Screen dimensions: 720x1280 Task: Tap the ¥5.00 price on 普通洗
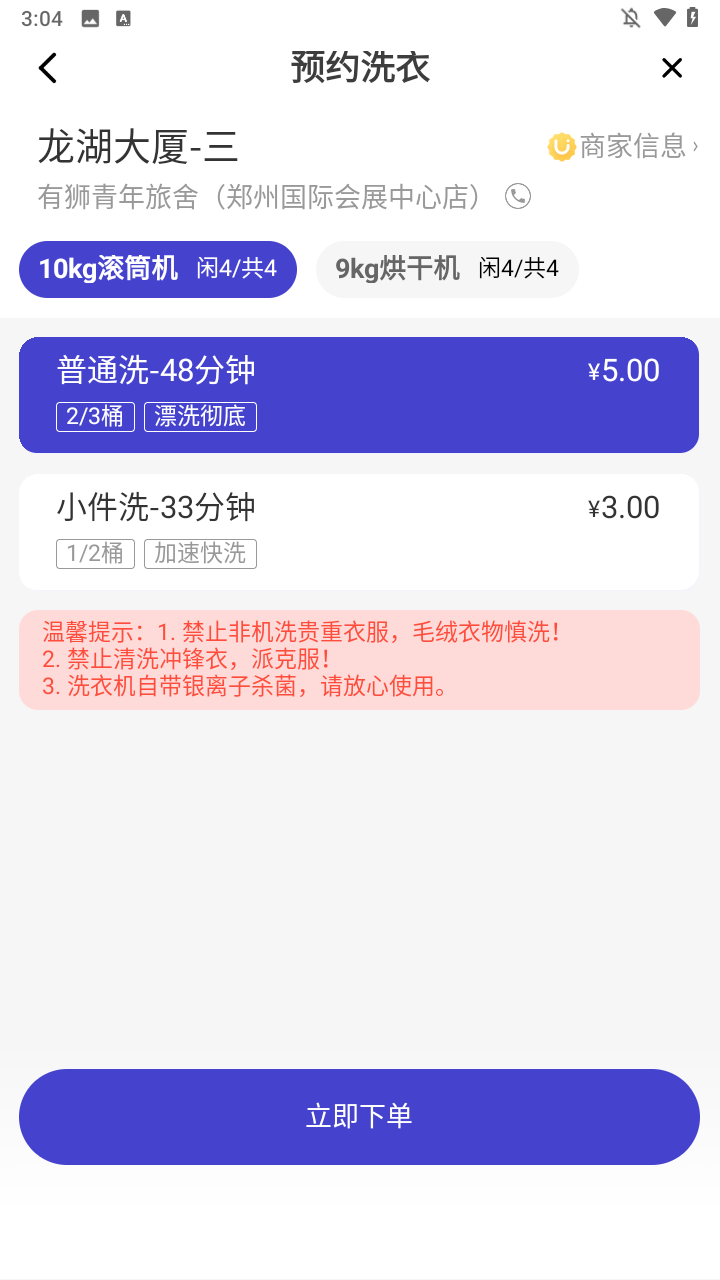(622, 370)
